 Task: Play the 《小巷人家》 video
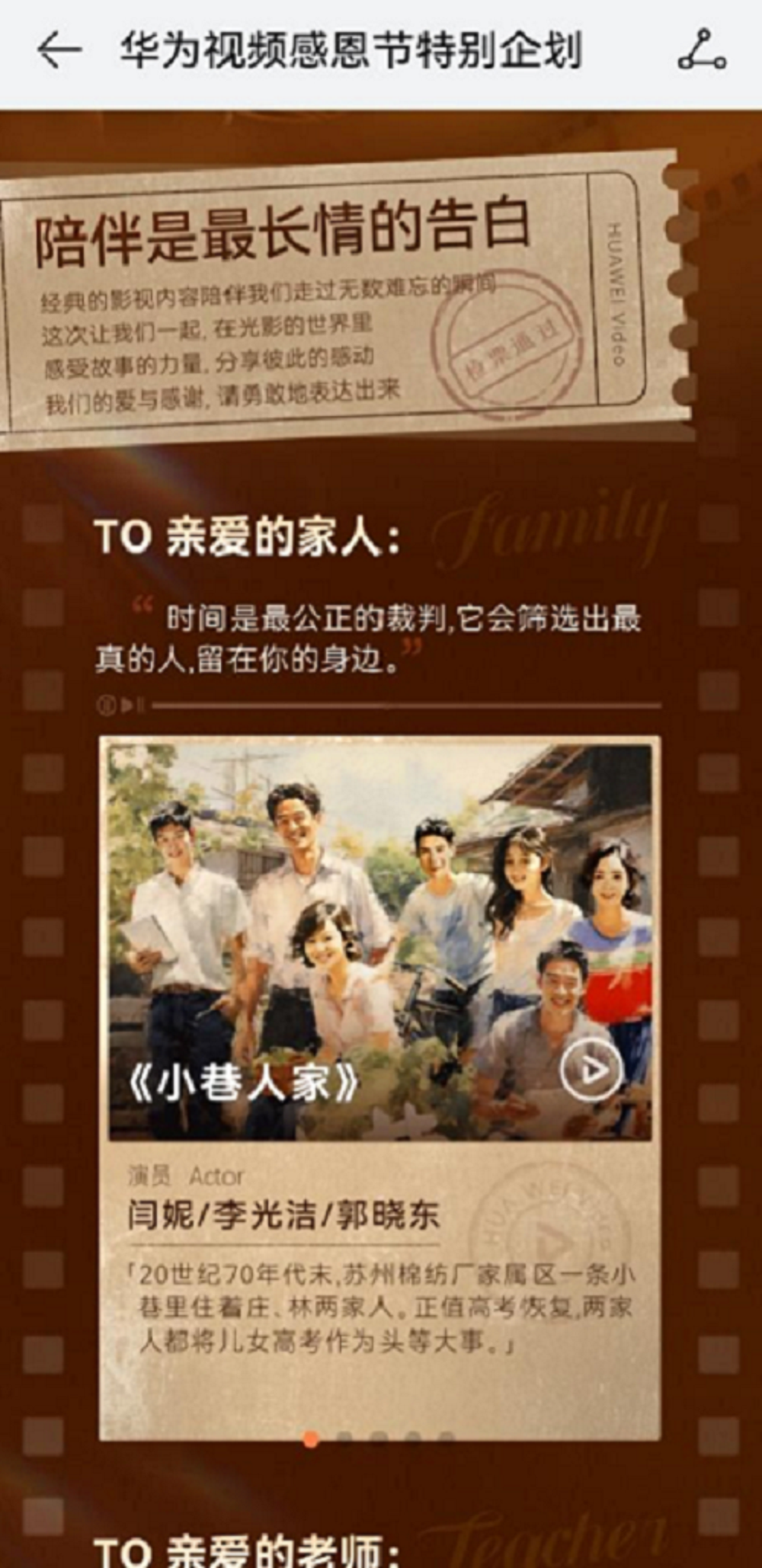pyautogui.click(x=591, y=1070)
